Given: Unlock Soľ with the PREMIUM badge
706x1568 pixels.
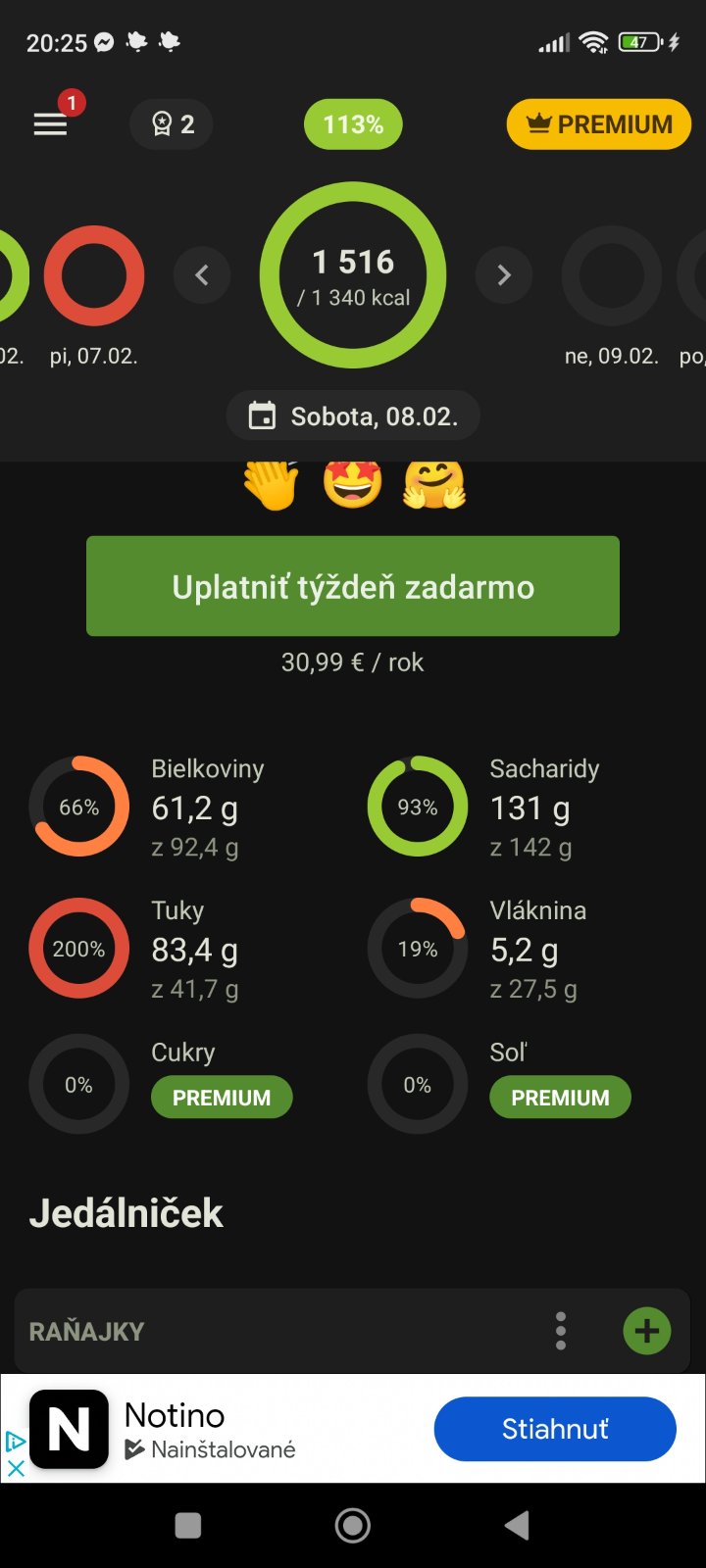Looking at the screenshot, I should click(560, 1098).
